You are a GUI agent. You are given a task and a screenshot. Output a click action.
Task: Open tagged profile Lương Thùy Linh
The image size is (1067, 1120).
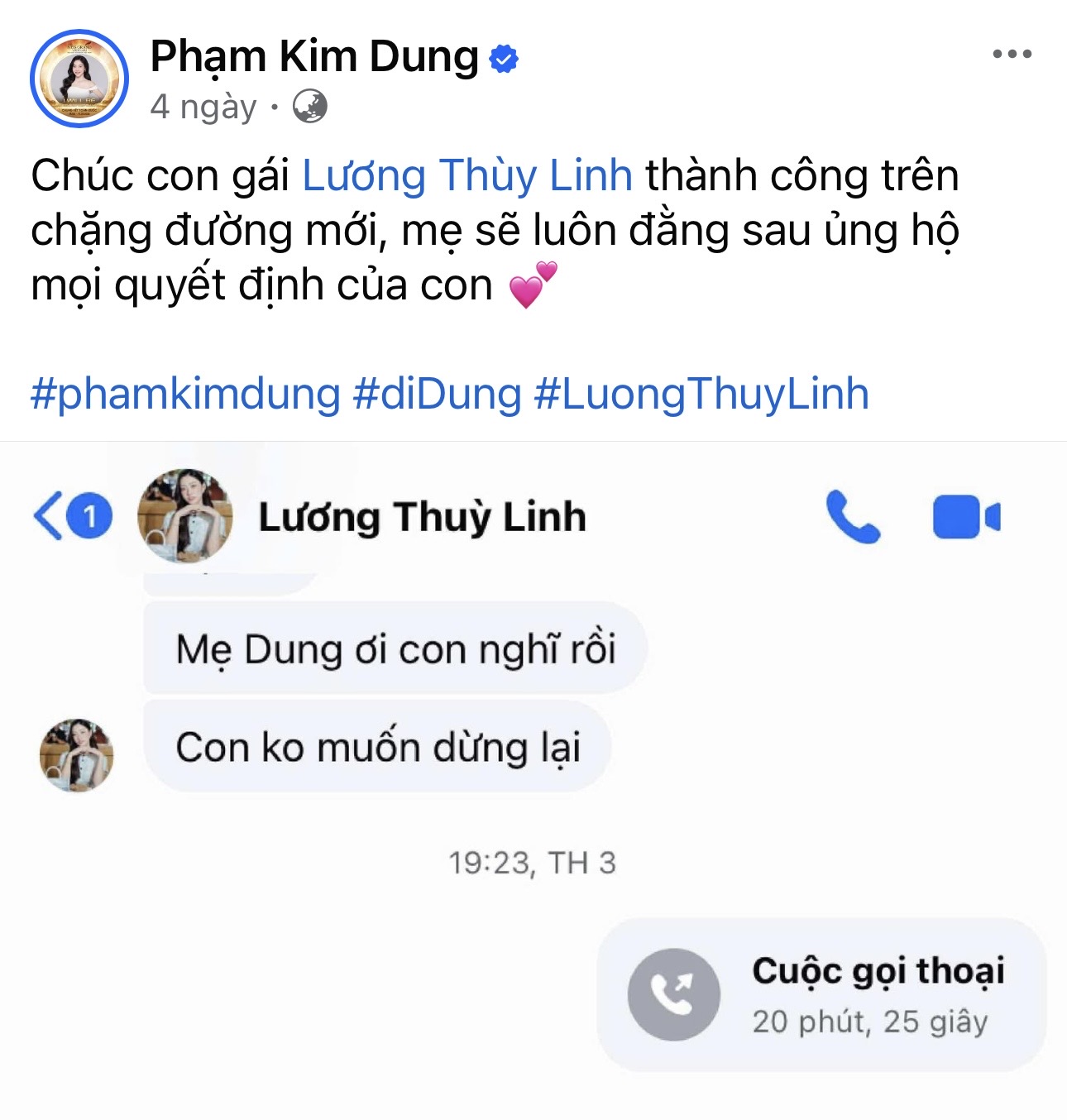[x=467, y=176]
